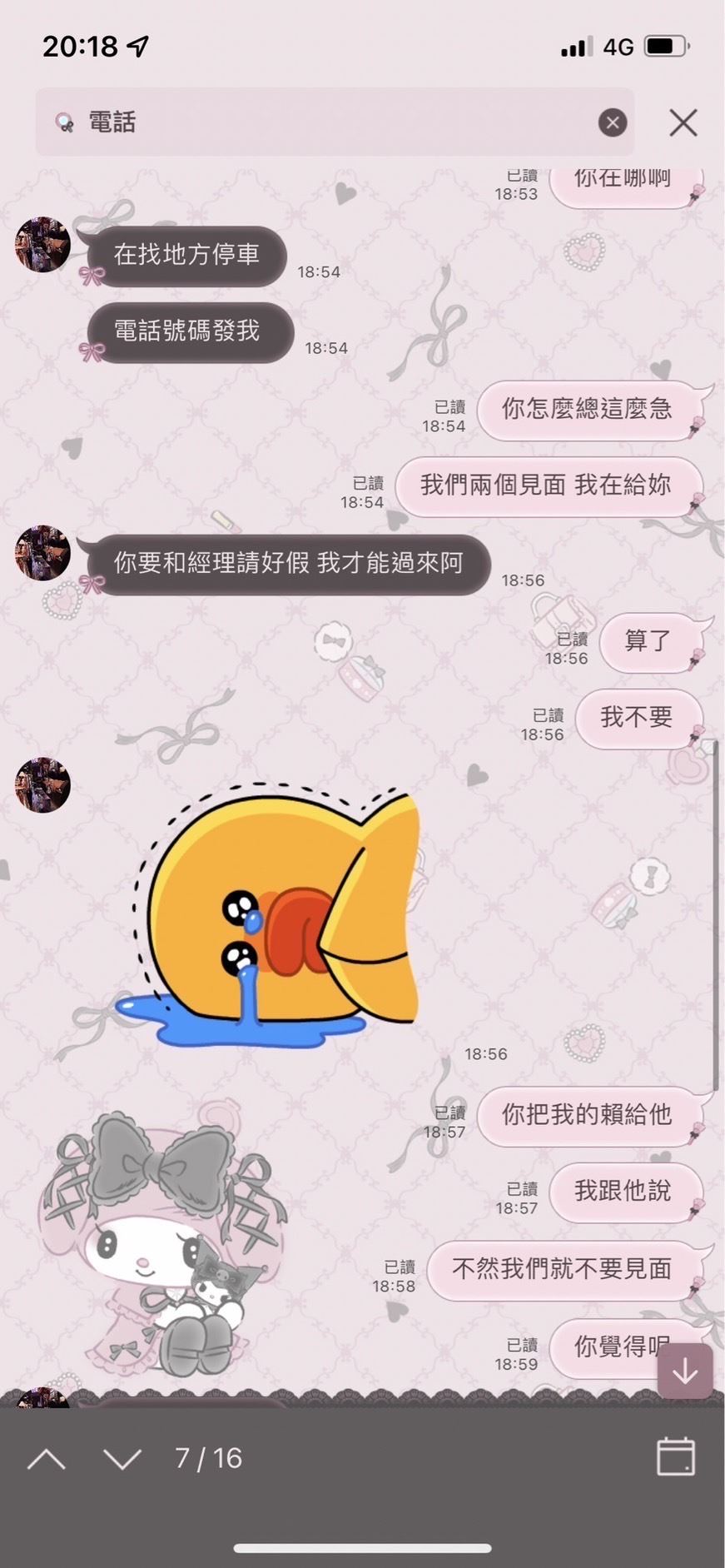Clear the search text 電話
Screen dimensions: 725x1568
612,123
